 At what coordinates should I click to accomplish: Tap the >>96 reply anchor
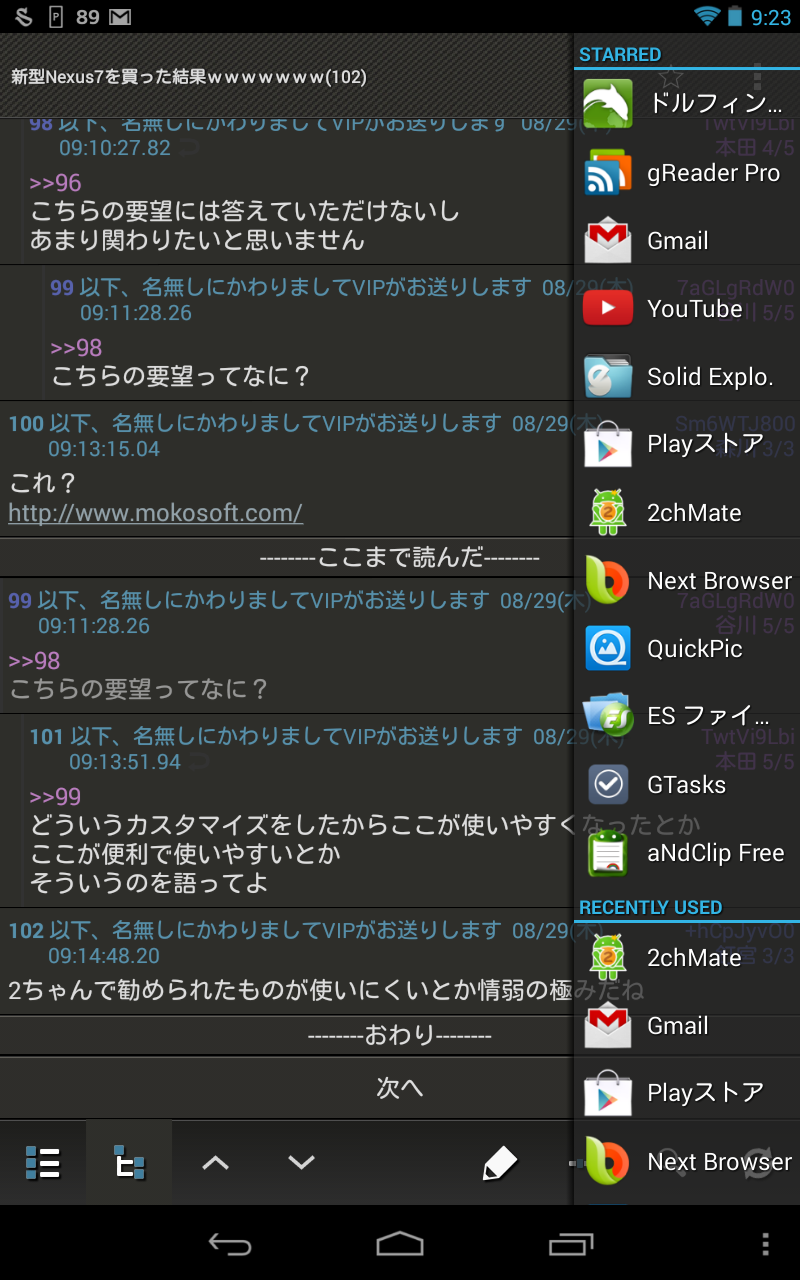point(55,183)
